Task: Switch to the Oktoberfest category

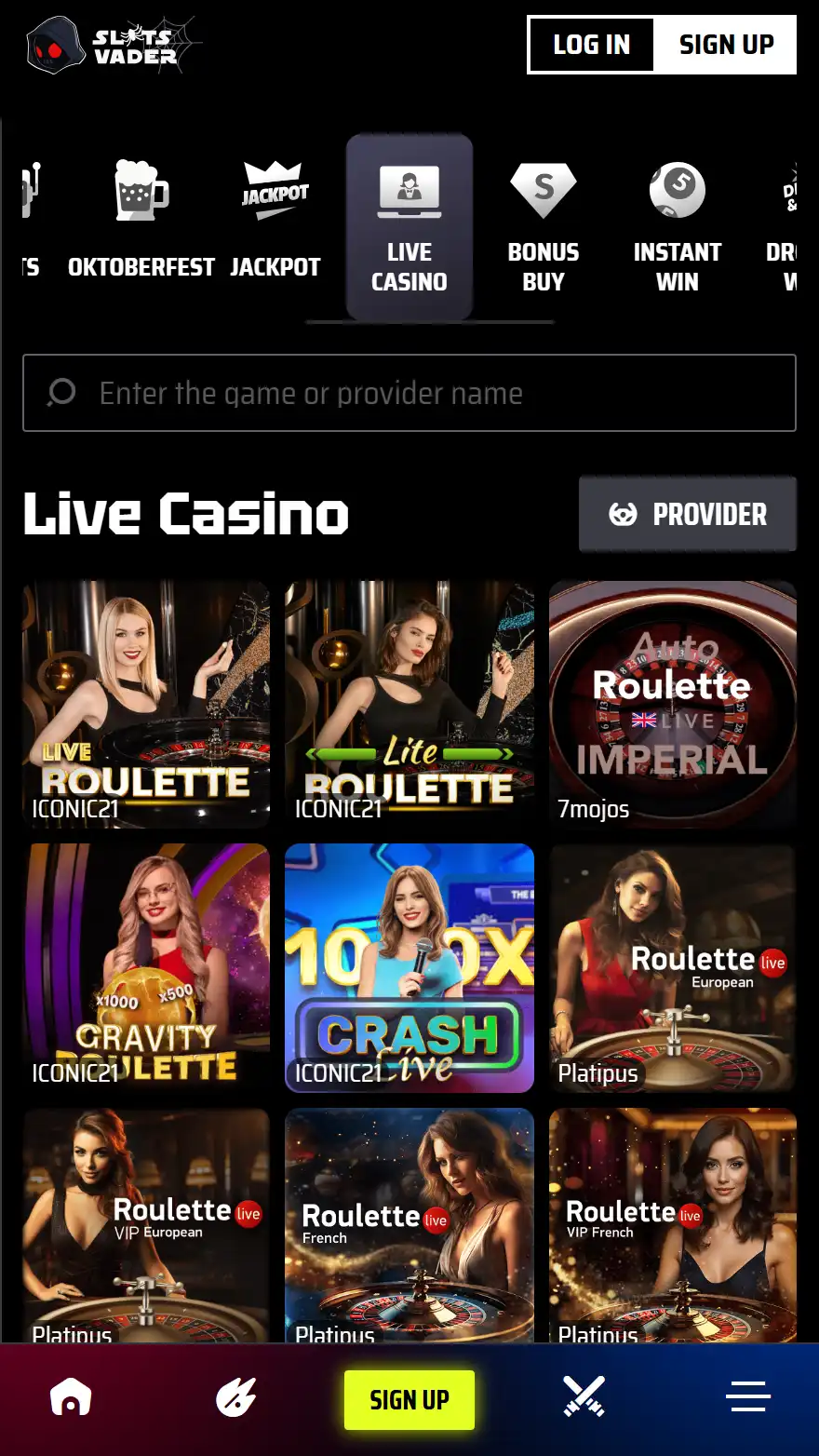Action: pyautogui.click(x=141, y=223)
